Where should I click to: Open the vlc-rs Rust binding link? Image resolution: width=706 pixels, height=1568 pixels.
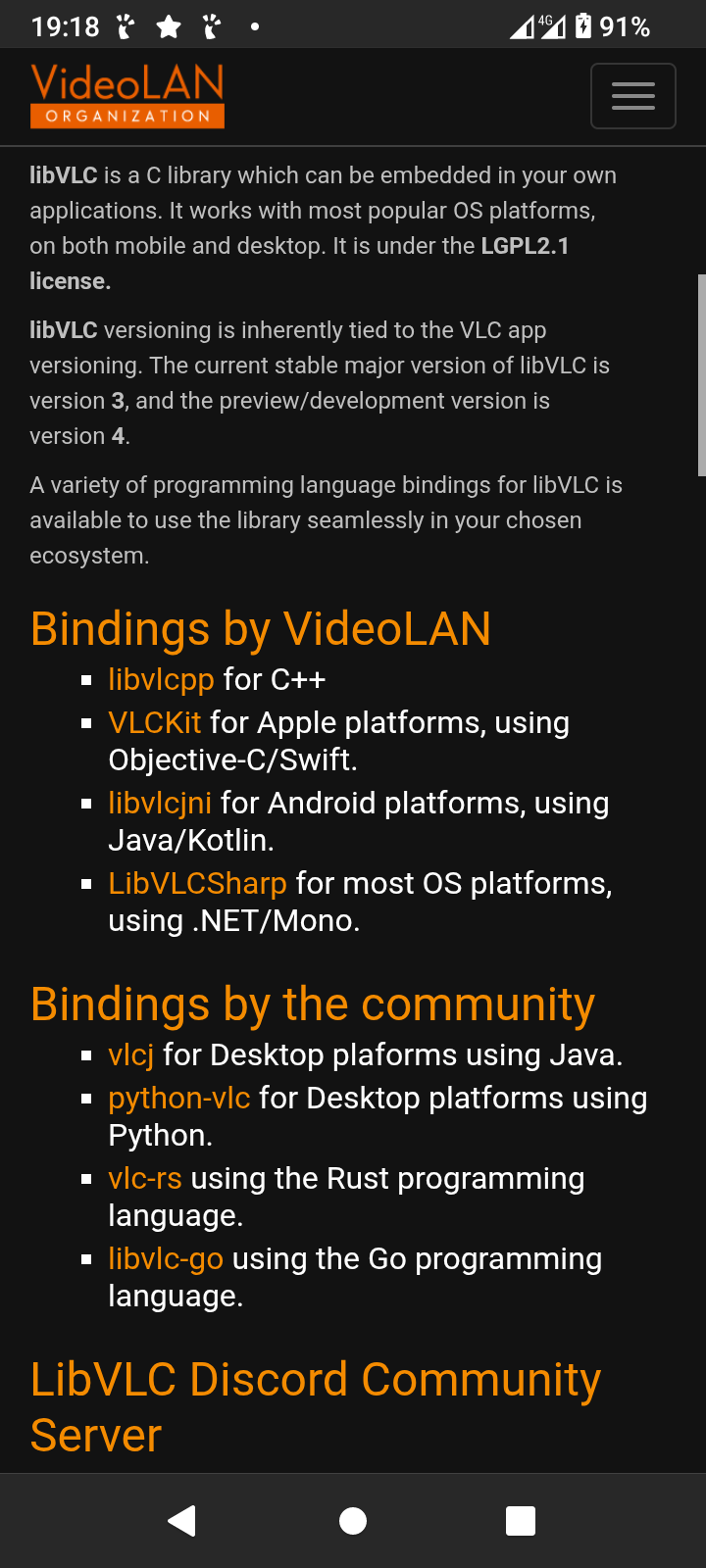(145, 1178)
